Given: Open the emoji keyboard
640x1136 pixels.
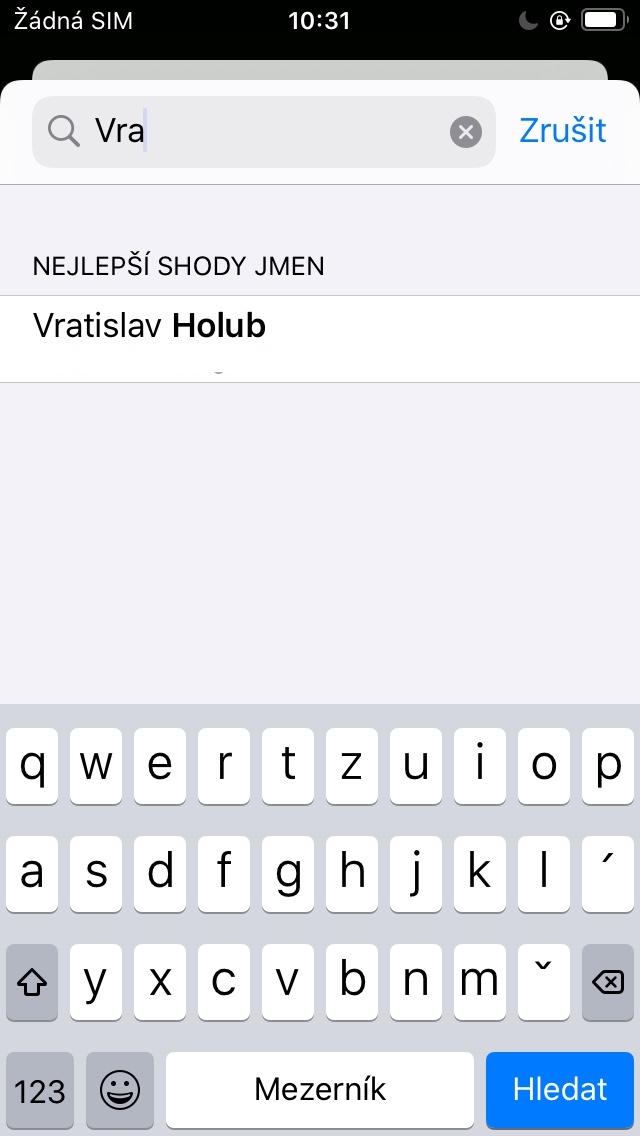Looking at the screenshot, I should coord(120,1089).
